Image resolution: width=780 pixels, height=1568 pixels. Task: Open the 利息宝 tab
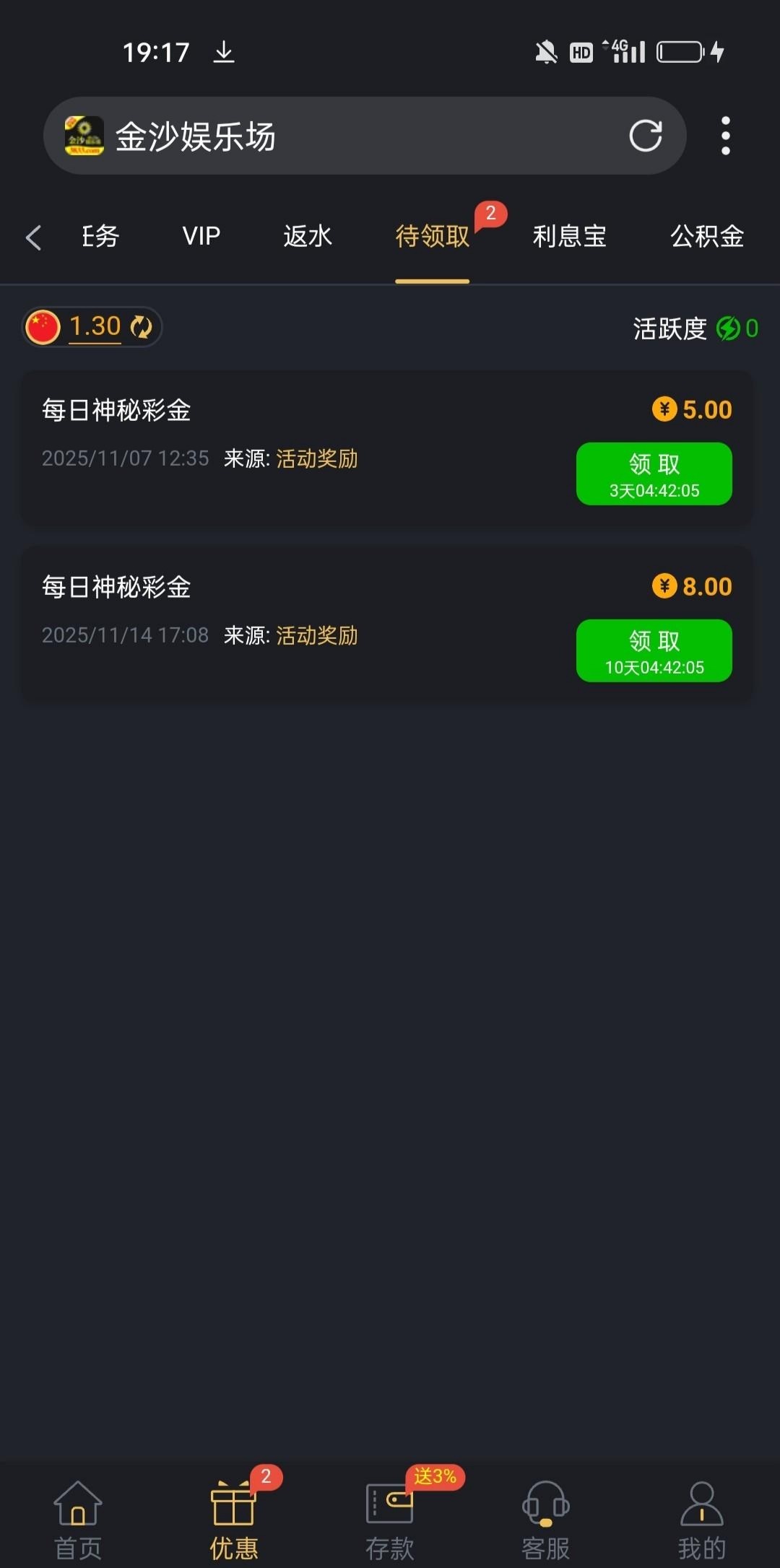coord(569,236)
